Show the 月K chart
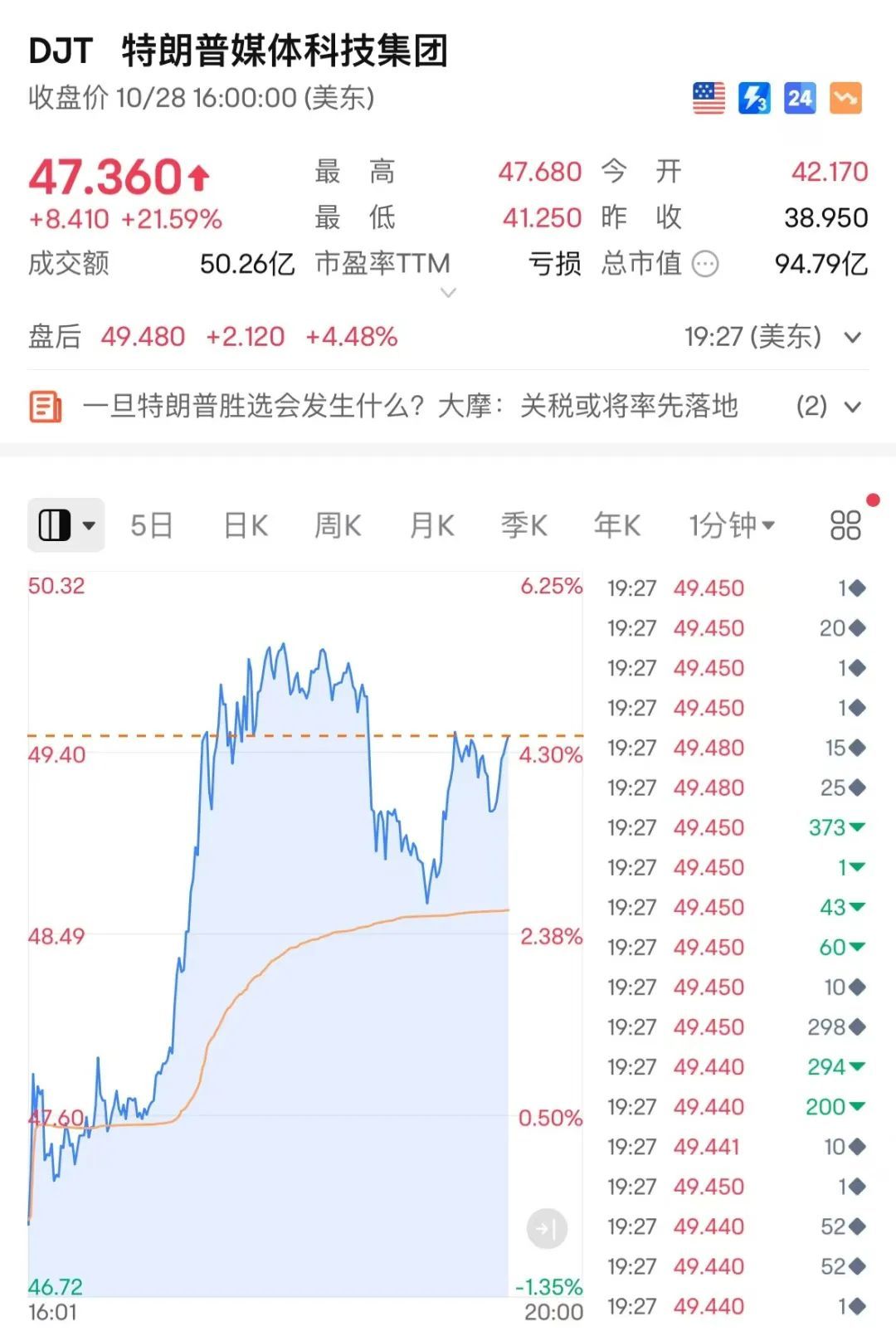Image resolution: width=896 pixels, height=1336 pixels. coord(432,525)
